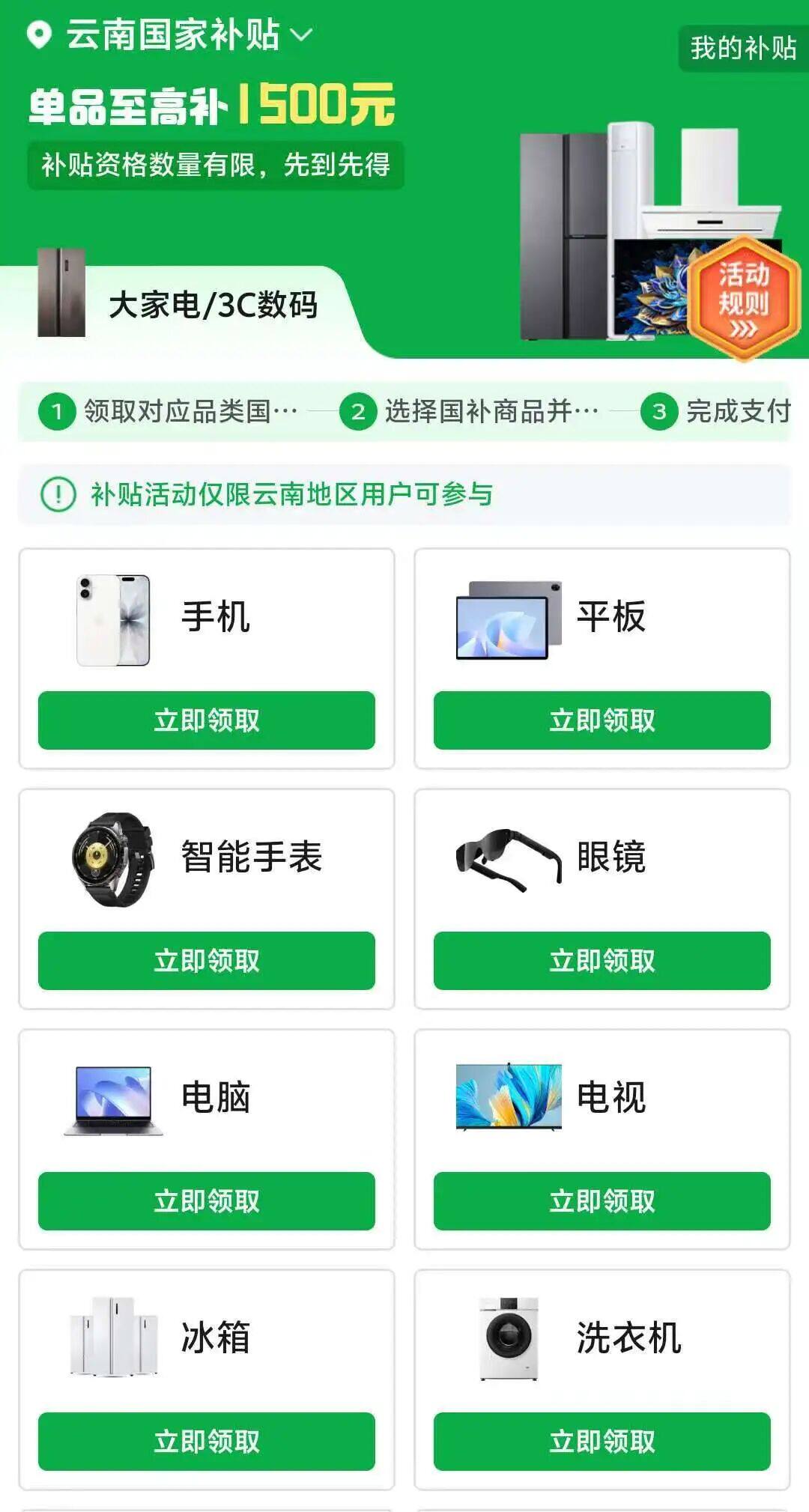Click the laptop icon in the 电脑 card
This screenshot has width=809, height=1512.
click(112, 1097)
